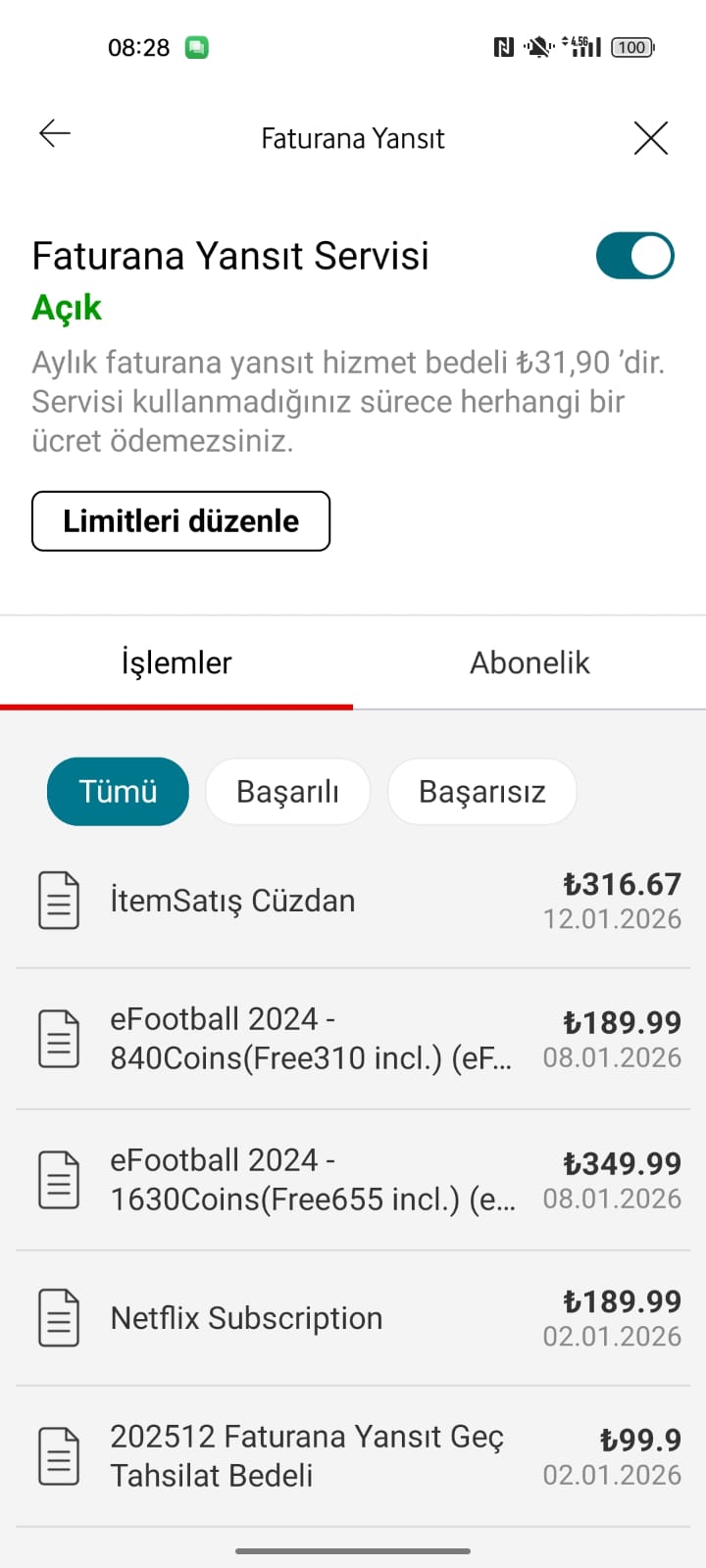The image size is (706, 1568).
Task: Filter transactions by Başarılı
Action: pos(287,792)
